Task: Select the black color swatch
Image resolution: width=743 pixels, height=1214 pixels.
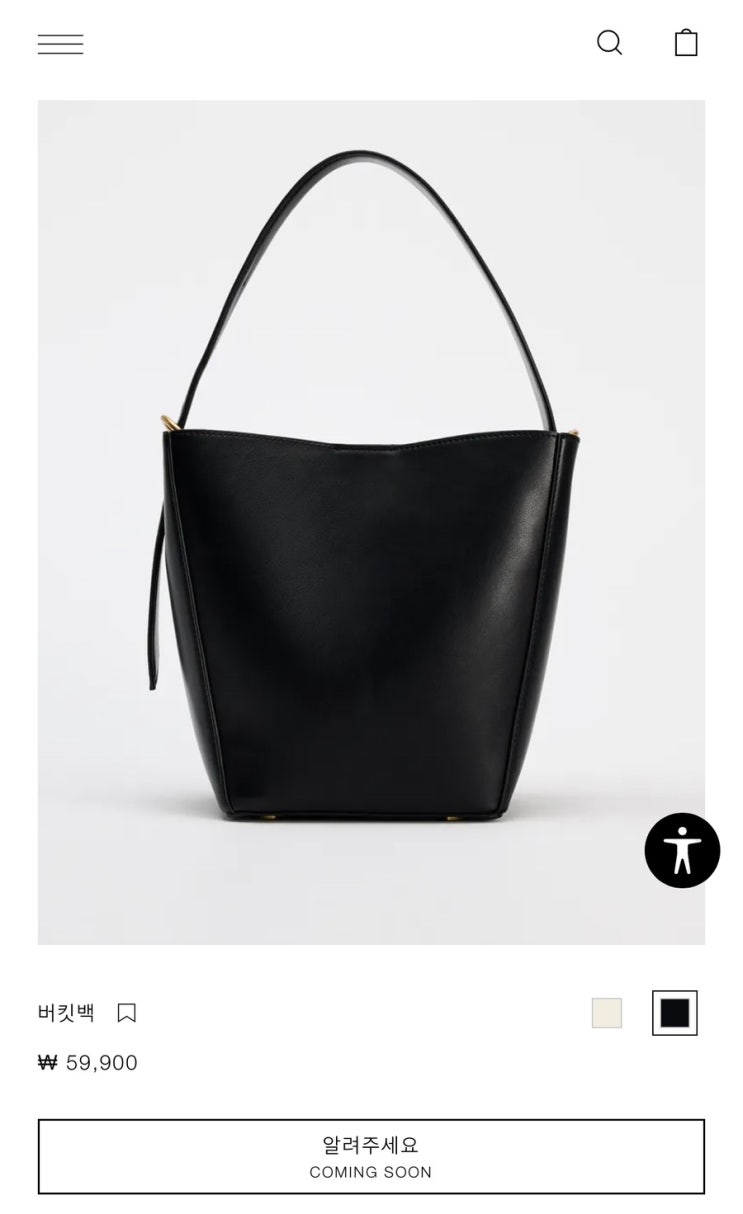Action: (674, 1013)
